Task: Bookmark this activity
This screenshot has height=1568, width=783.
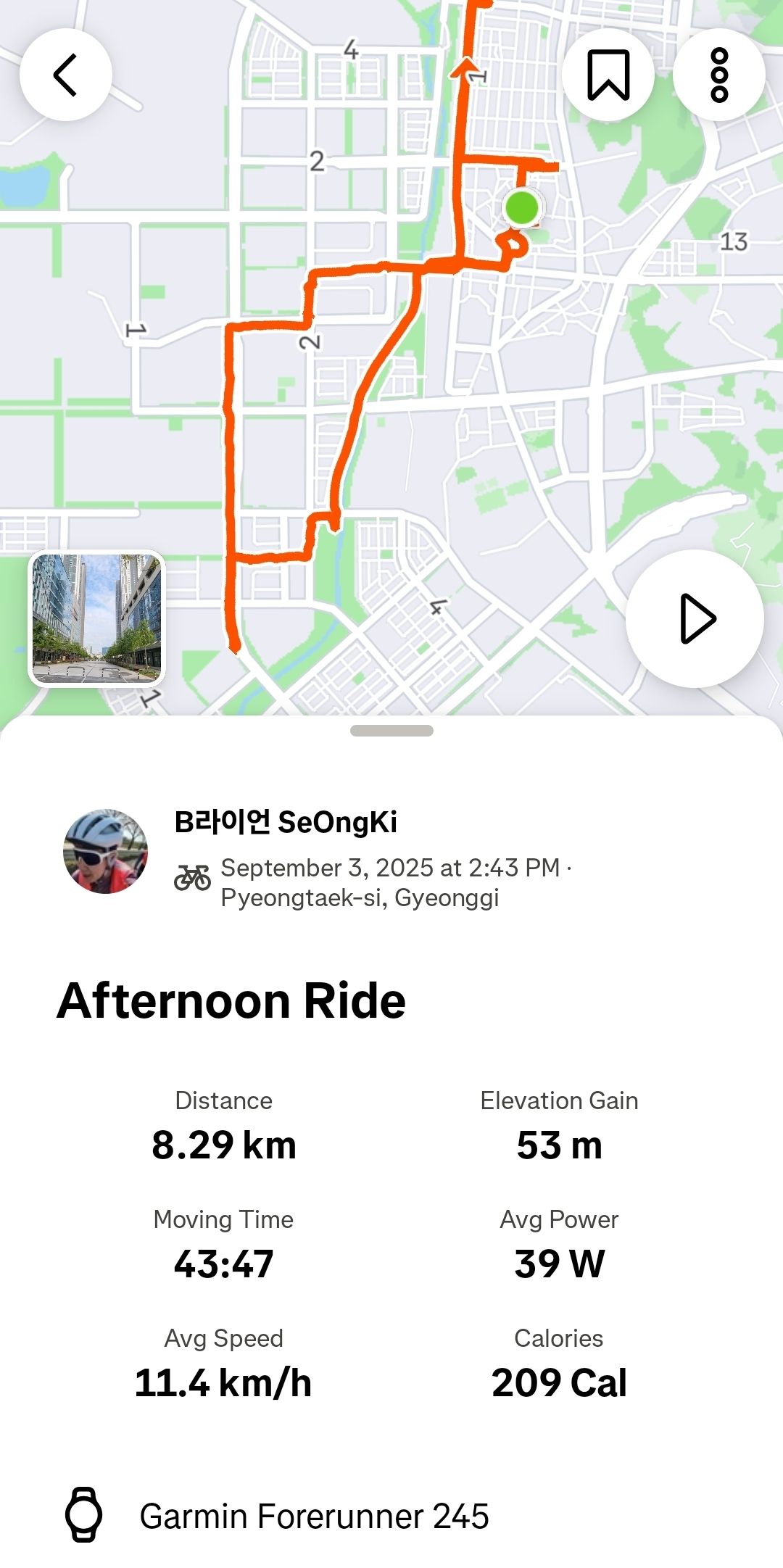Action: (x=608, y=75)
